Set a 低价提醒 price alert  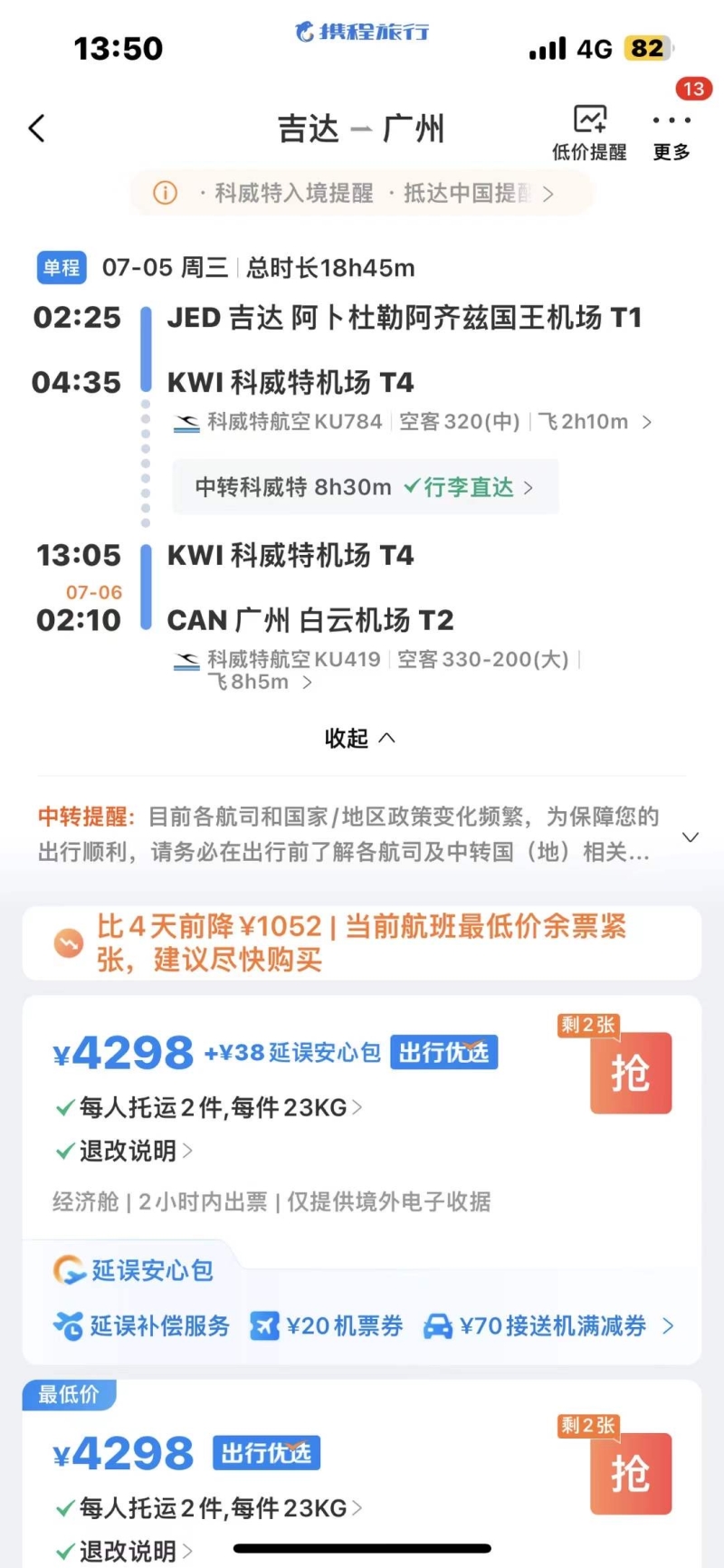coord(589,132)
